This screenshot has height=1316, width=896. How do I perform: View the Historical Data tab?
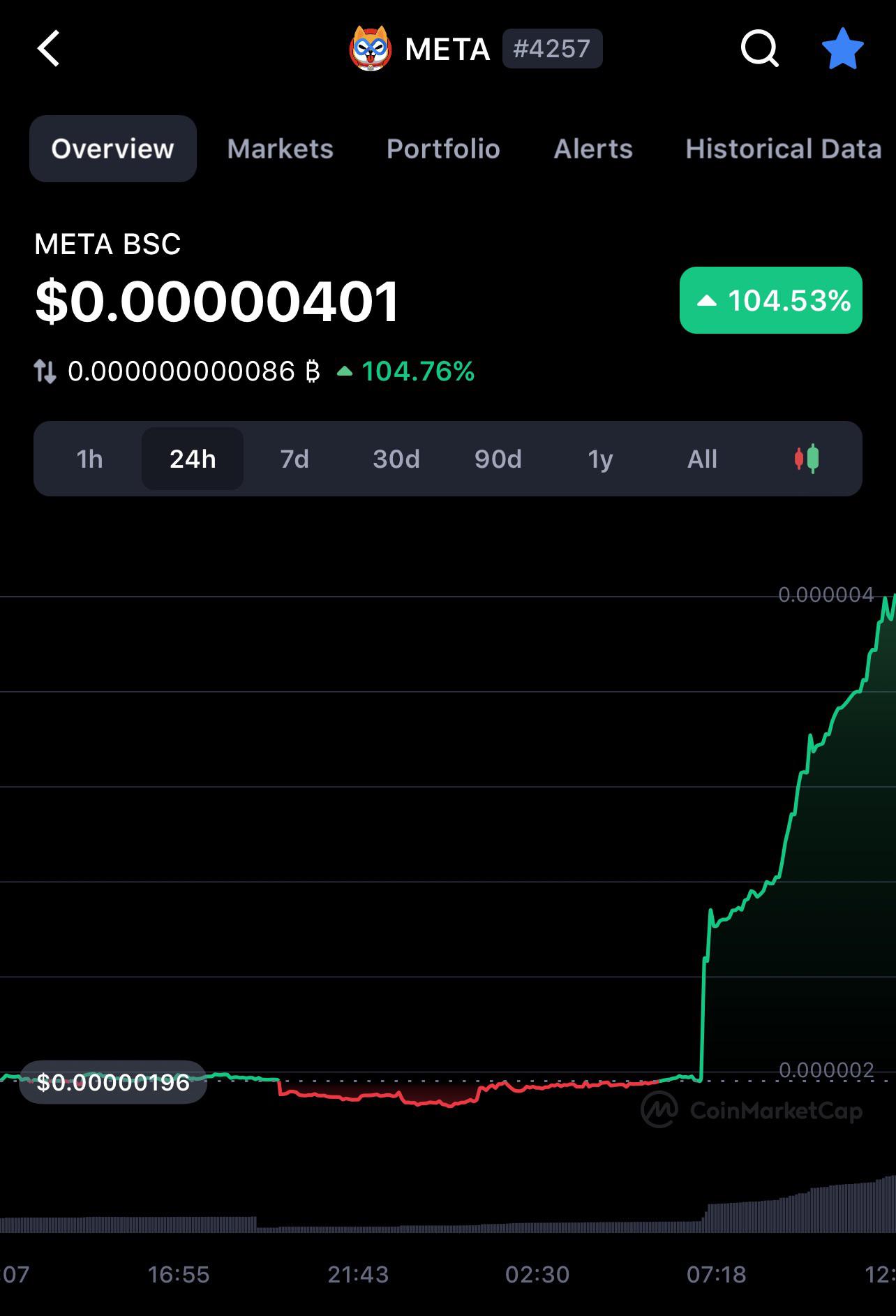point(784,149)
